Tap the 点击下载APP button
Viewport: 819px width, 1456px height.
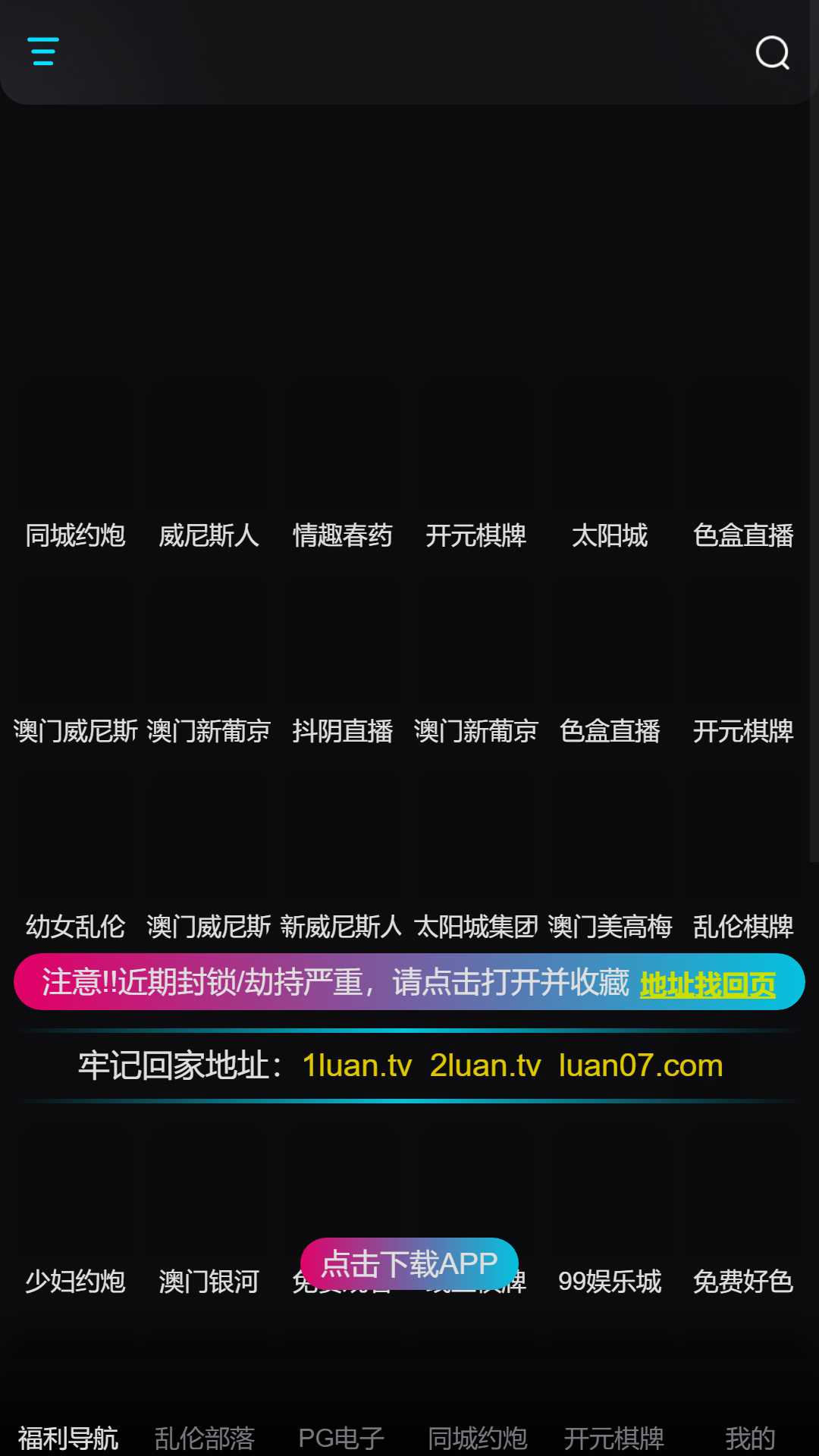[x=409, y=1263]
